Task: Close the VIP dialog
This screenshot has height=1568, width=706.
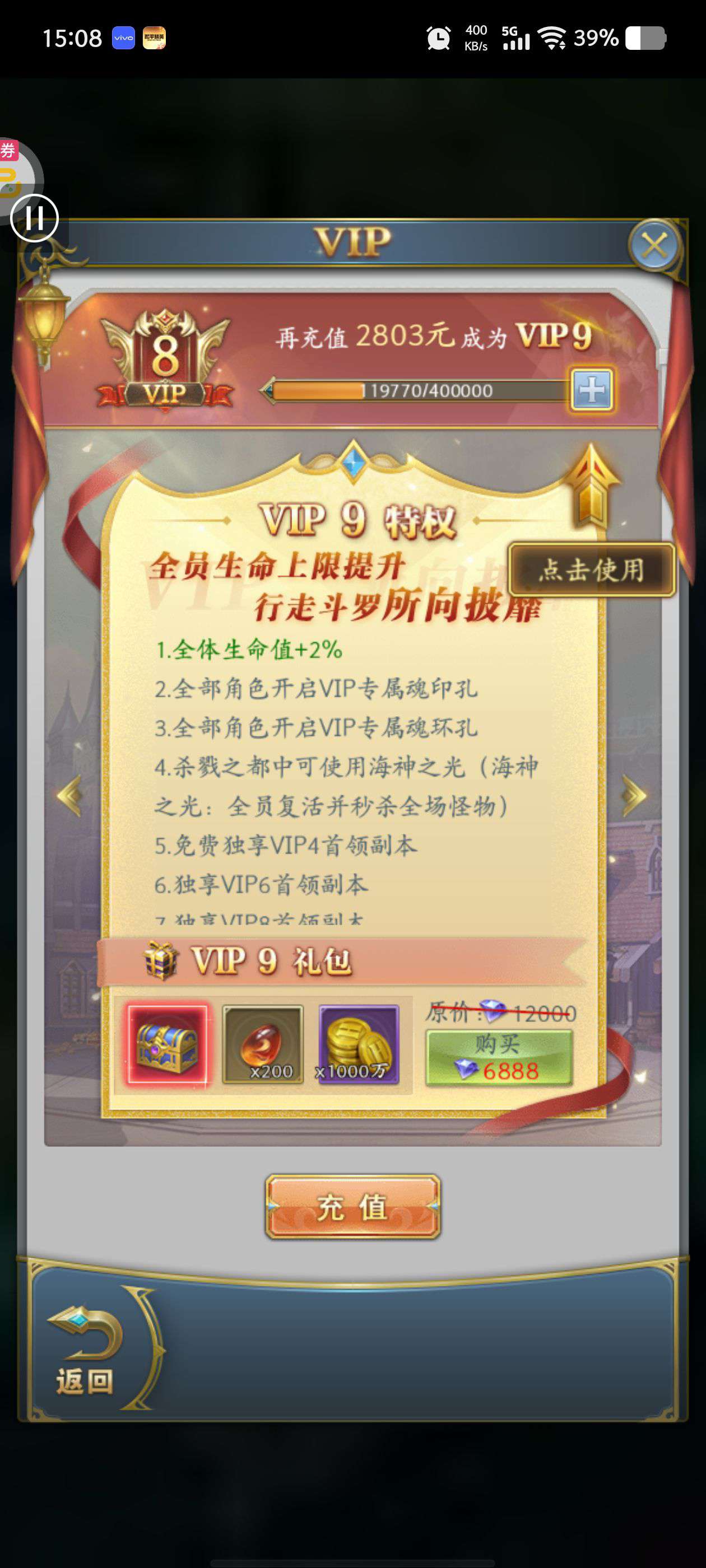Action: pos(654,246)
